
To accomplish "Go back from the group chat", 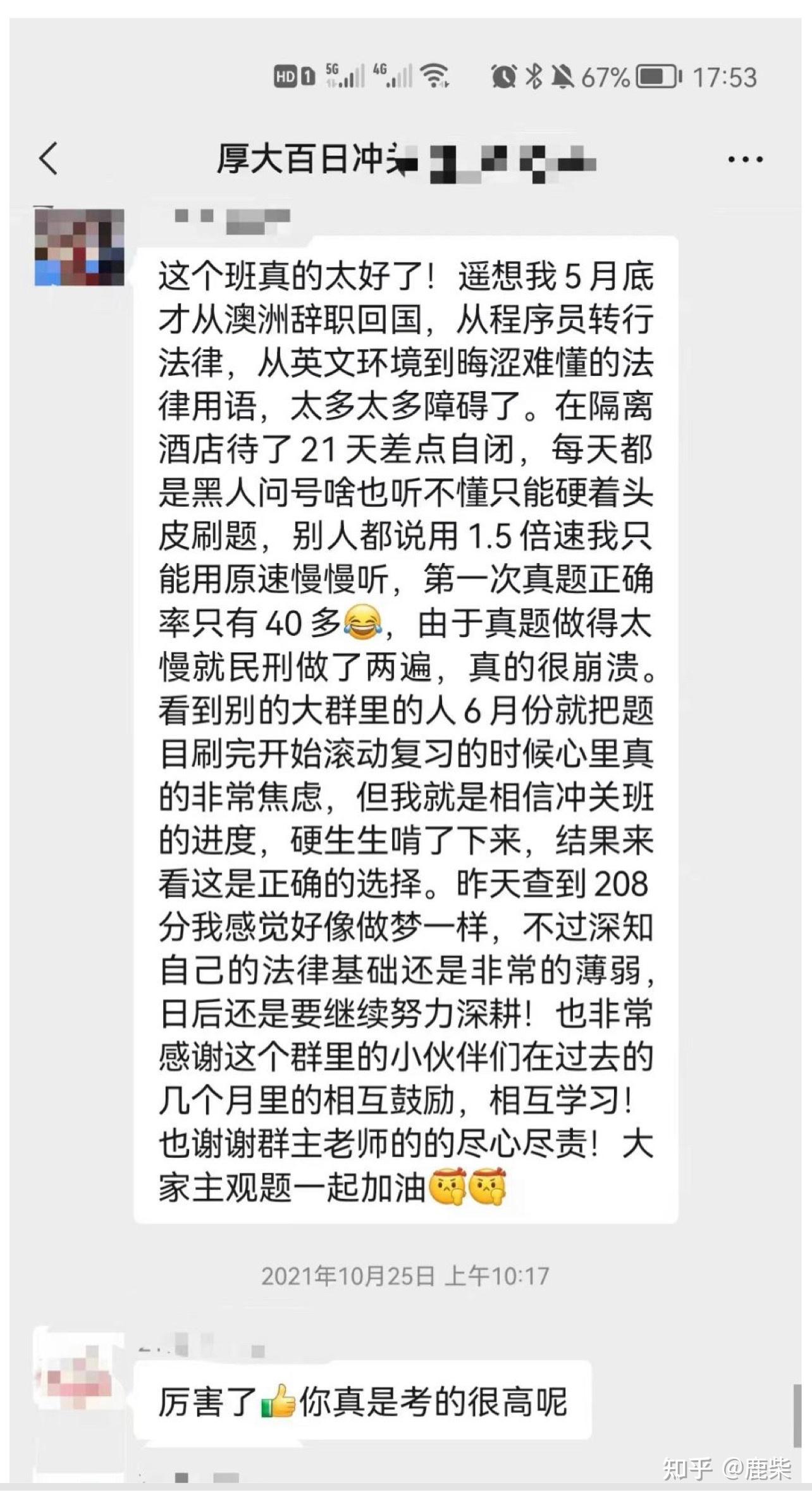I will (x=49, y=158).
